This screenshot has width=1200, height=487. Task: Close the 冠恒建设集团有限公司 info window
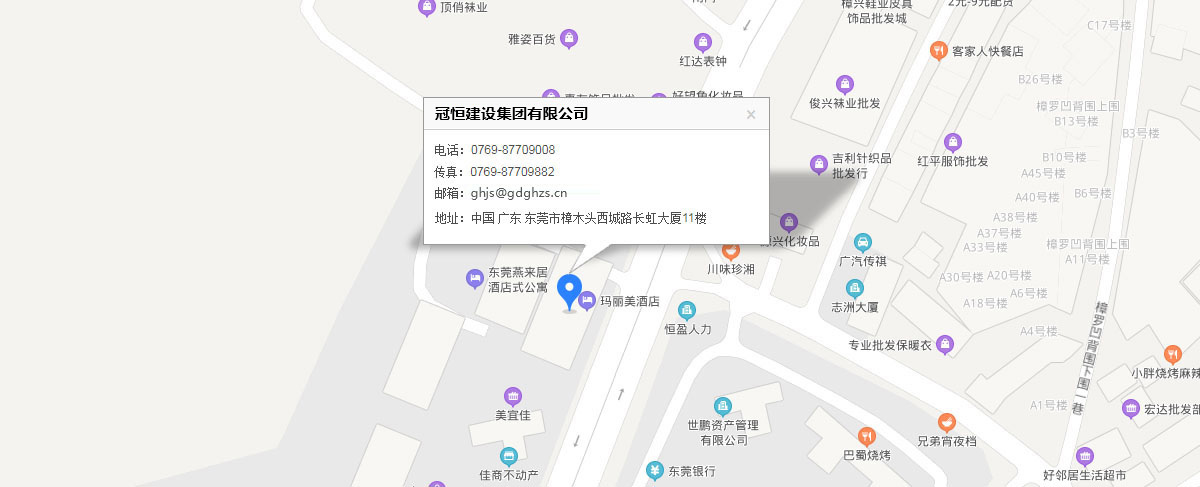point(751,114)
